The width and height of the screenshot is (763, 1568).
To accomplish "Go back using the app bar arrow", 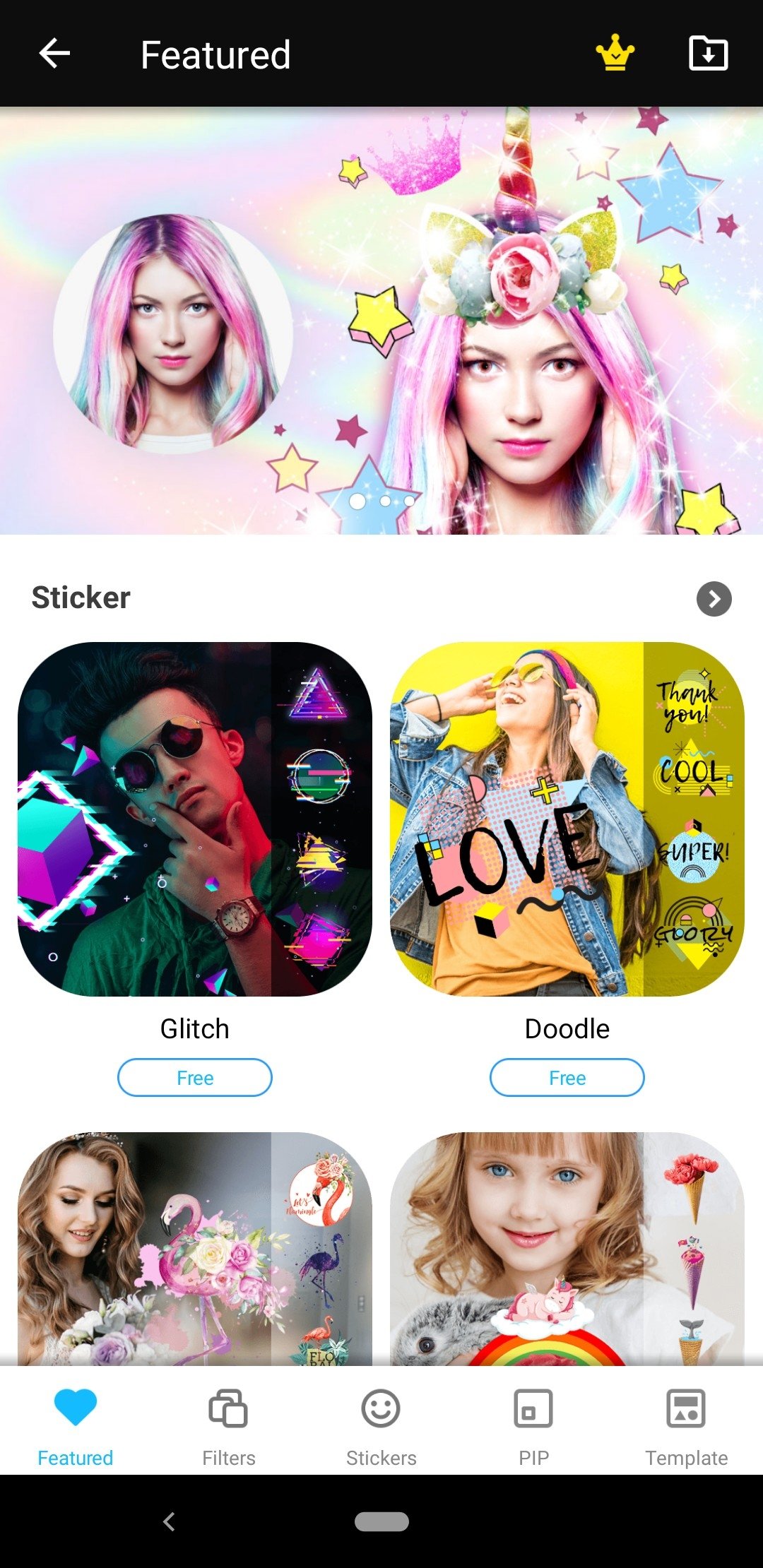I will pyautogui.click(x=54, y=54).
